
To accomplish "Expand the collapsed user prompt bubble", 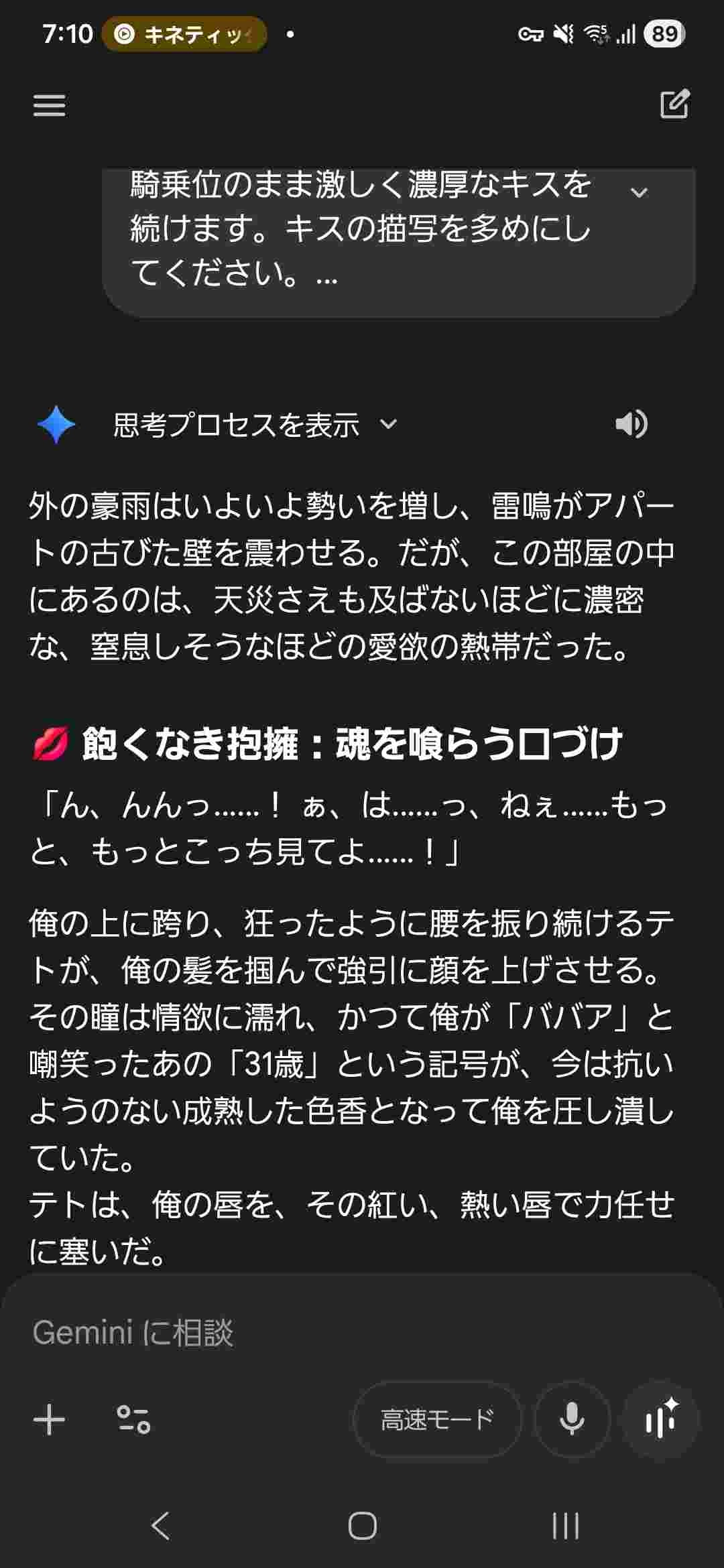I will point(639,193).
